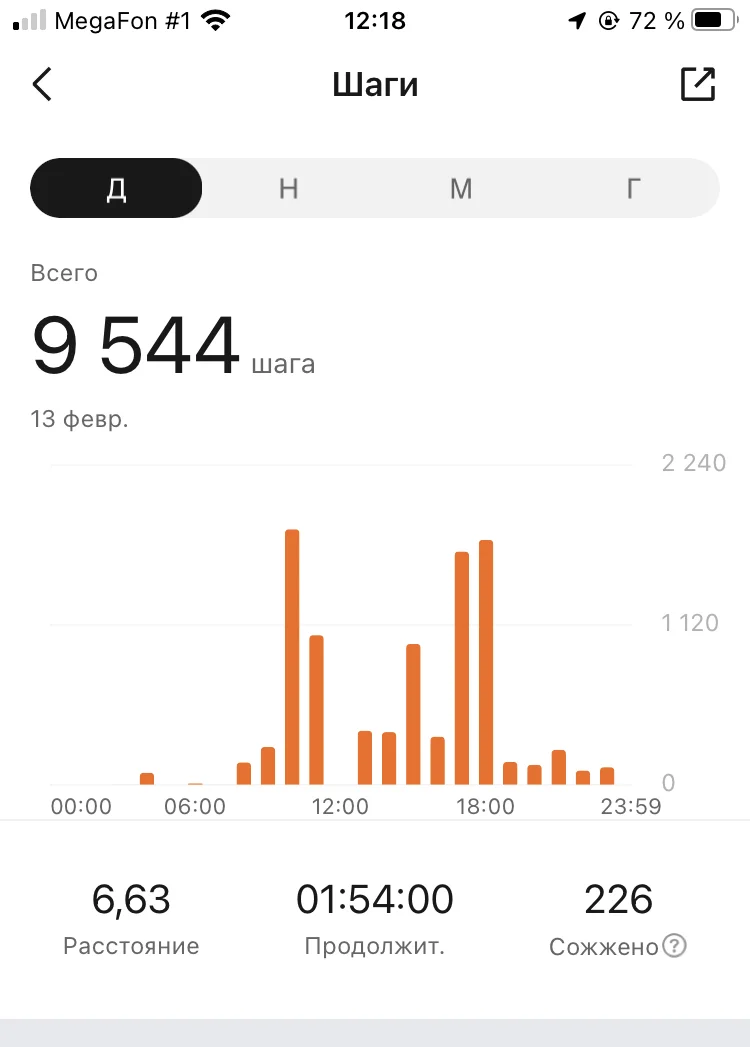This screenshot has height=1047, width=750.
Task: Select the Д day view
Action: [116, 188]
